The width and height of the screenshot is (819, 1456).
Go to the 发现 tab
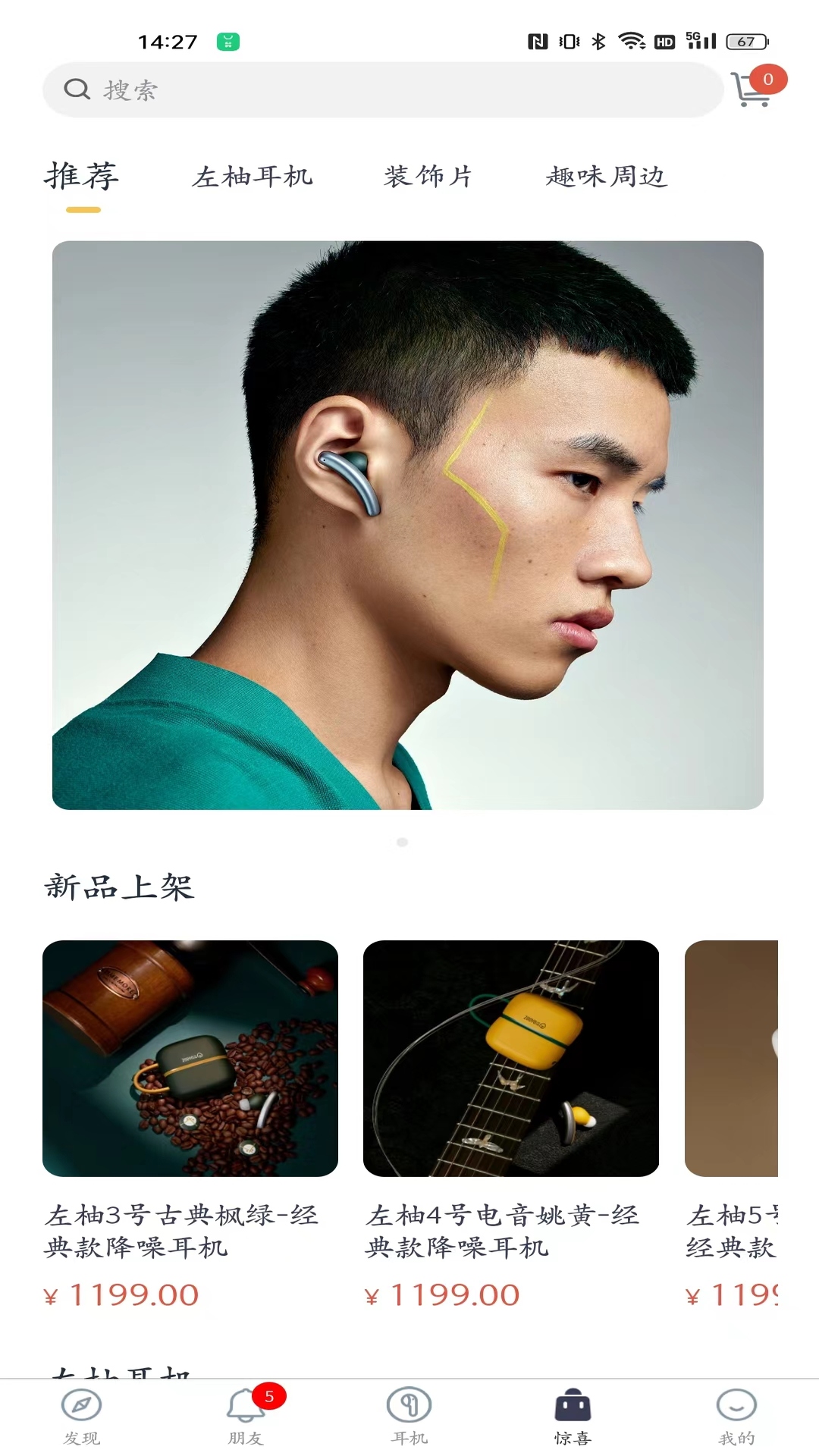tap(82, 1416)
